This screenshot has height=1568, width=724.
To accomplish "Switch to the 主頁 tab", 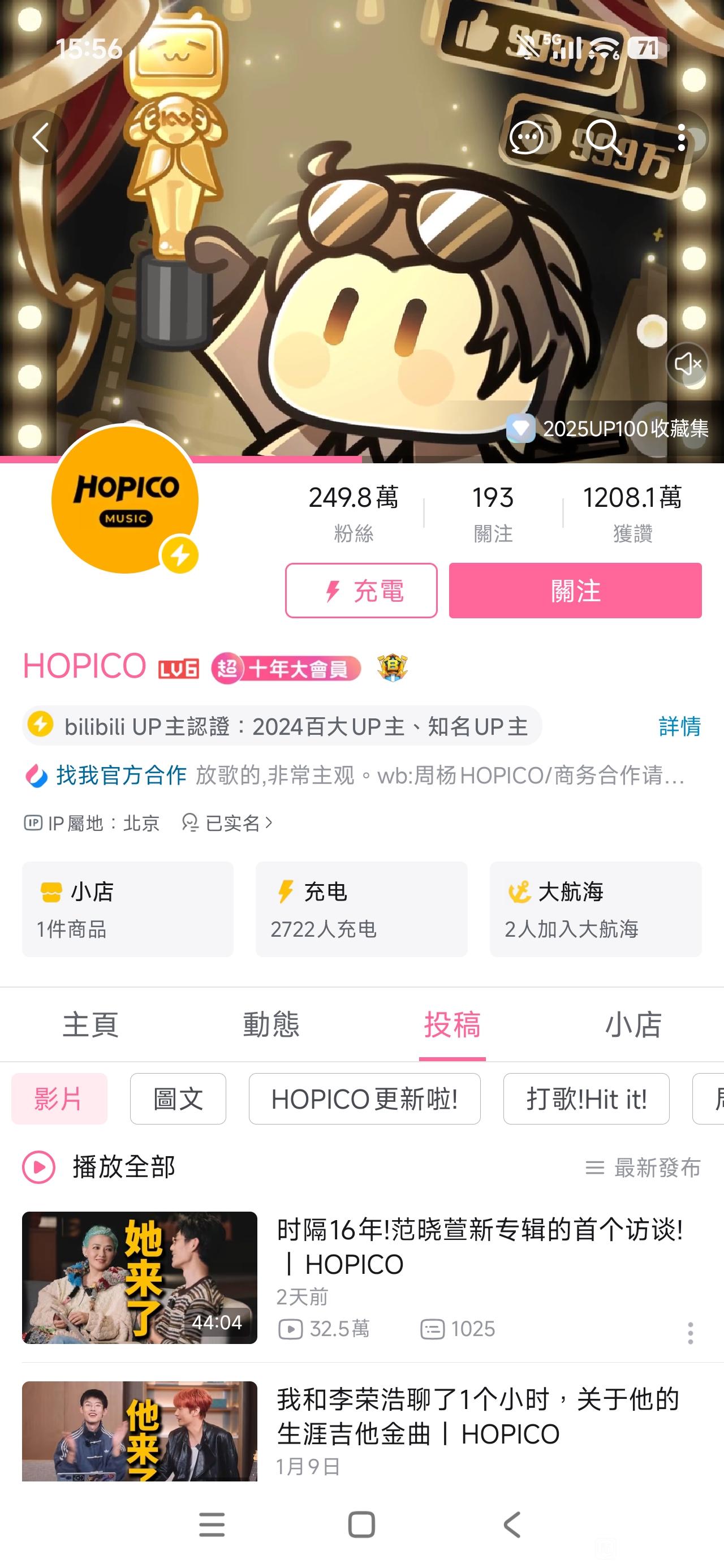I will point(90,1024).
